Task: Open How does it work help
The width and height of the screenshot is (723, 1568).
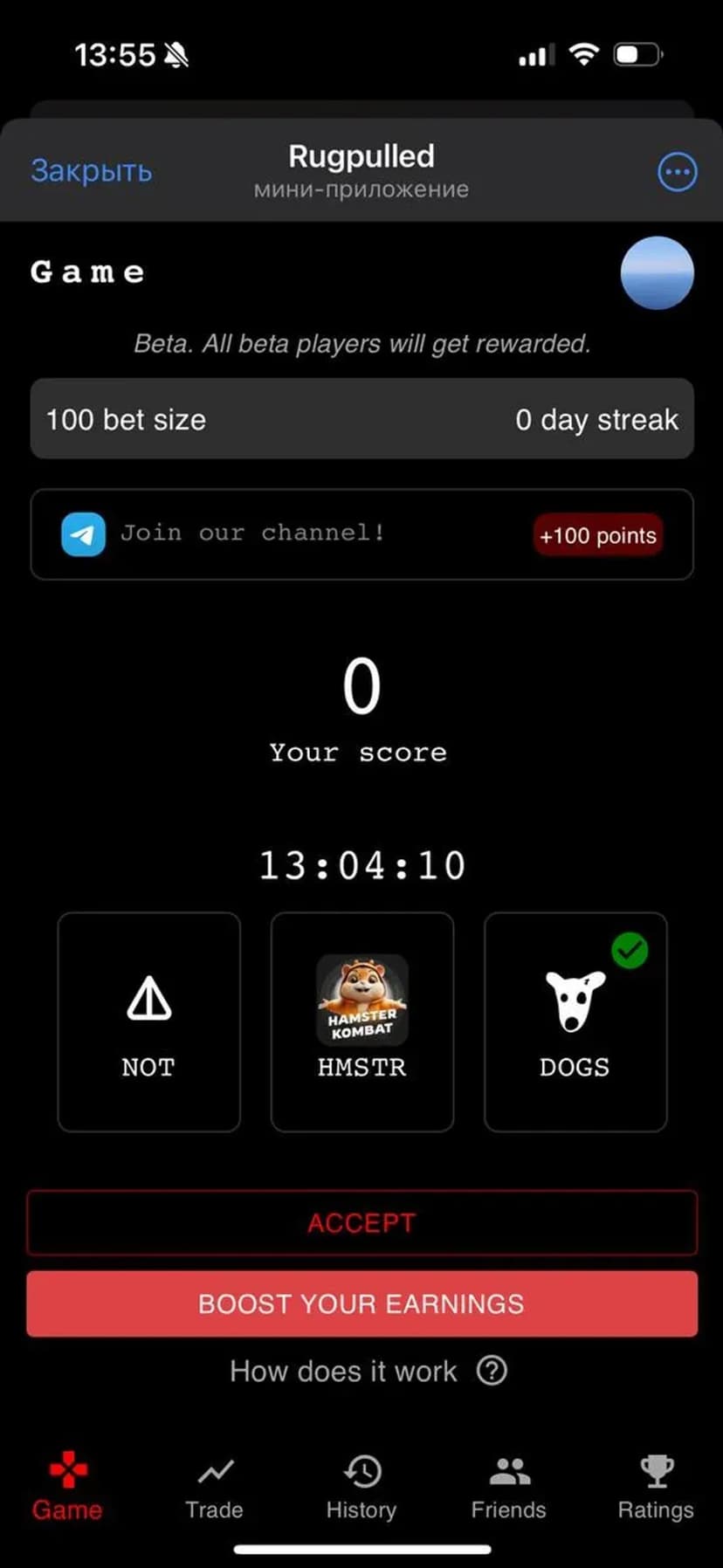Action: [x=367, y=1371]
